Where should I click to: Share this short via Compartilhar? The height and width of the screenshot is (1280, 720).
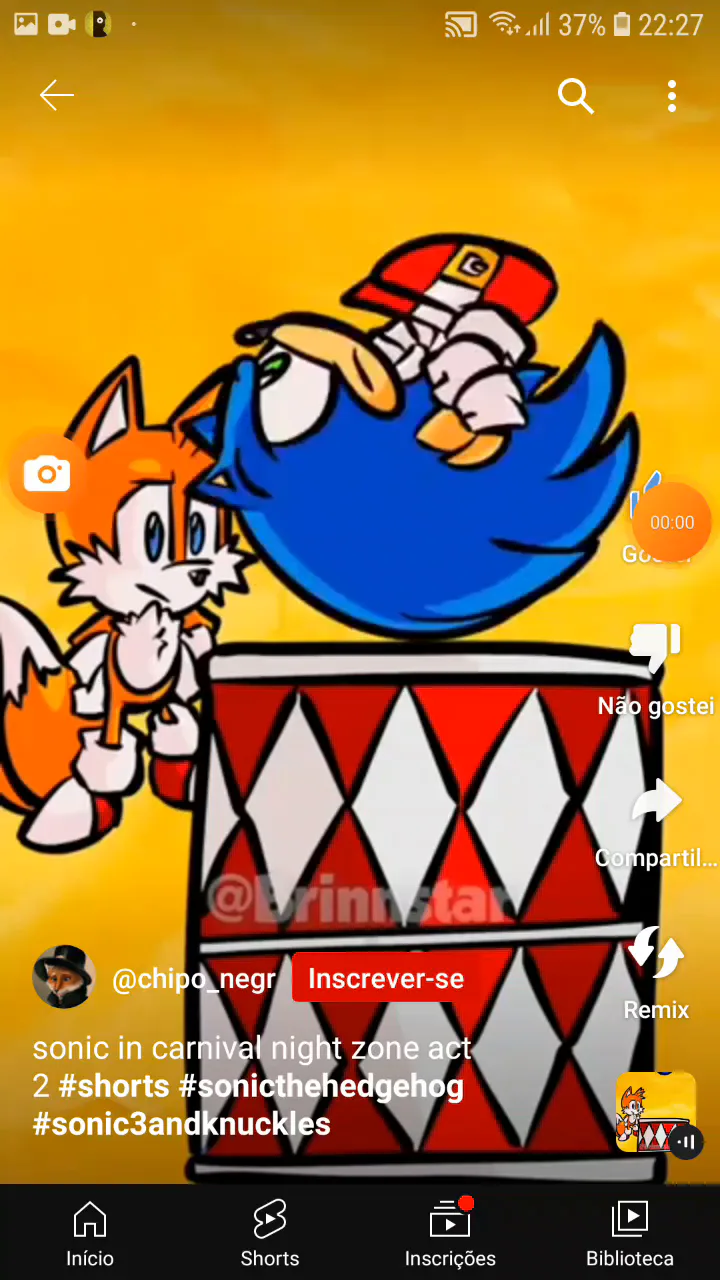click(656, 822)
